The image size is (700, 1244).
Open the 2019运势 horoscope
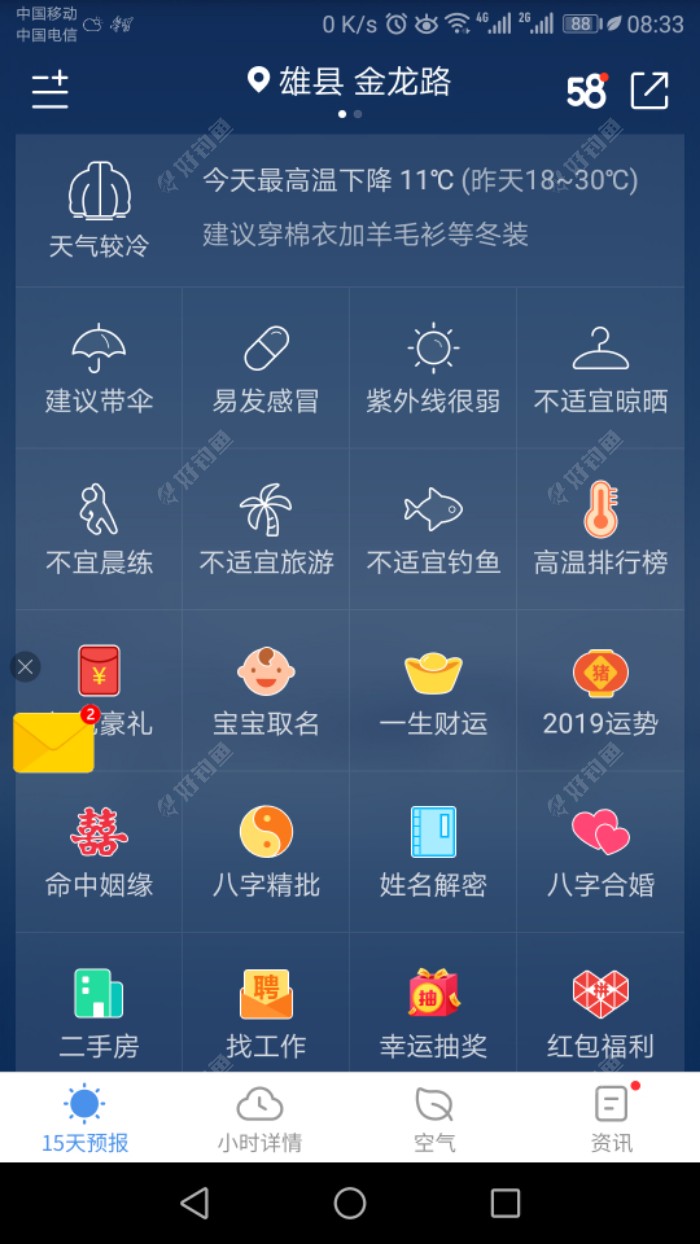pyautogui.click(x=600, y=691)
